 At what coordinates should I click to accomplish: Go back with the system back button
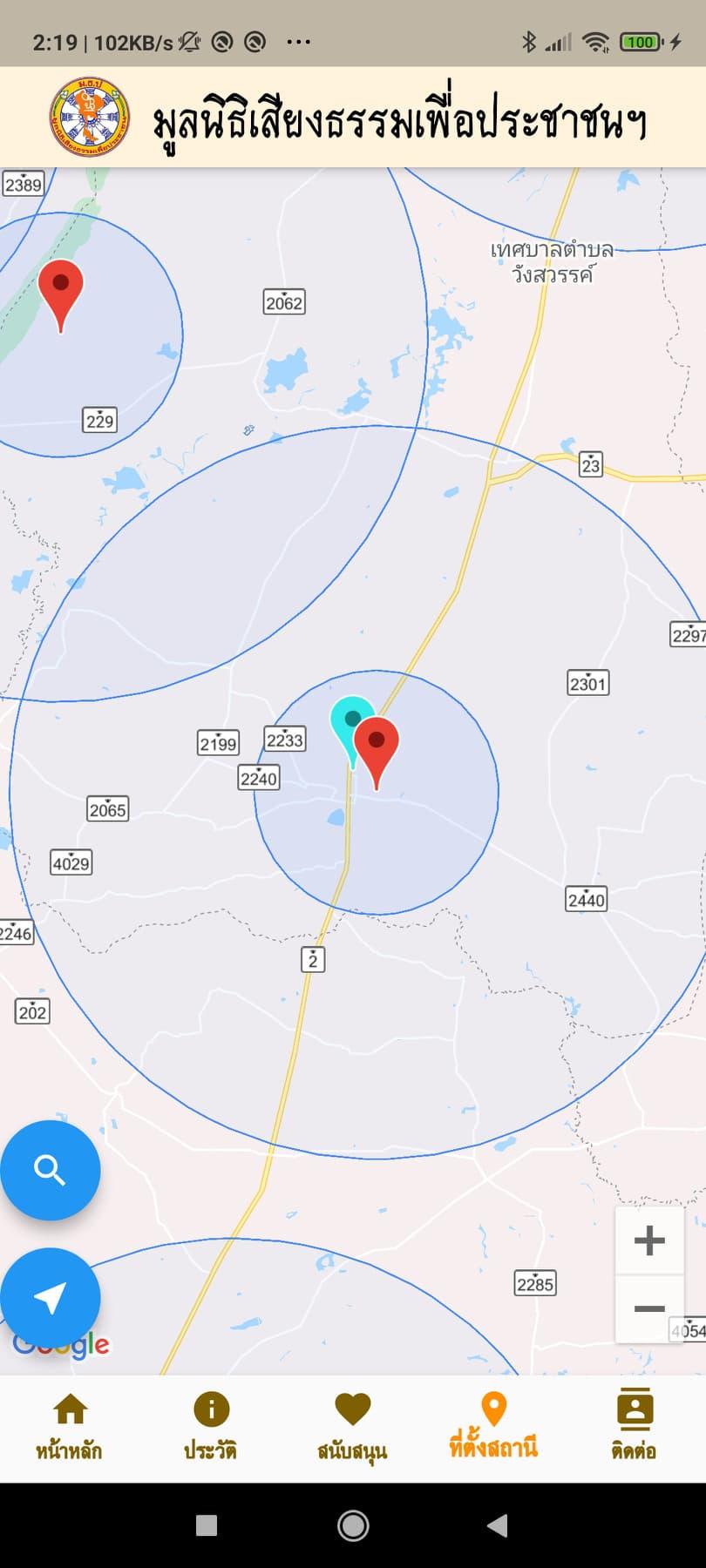pos(497,1525)
